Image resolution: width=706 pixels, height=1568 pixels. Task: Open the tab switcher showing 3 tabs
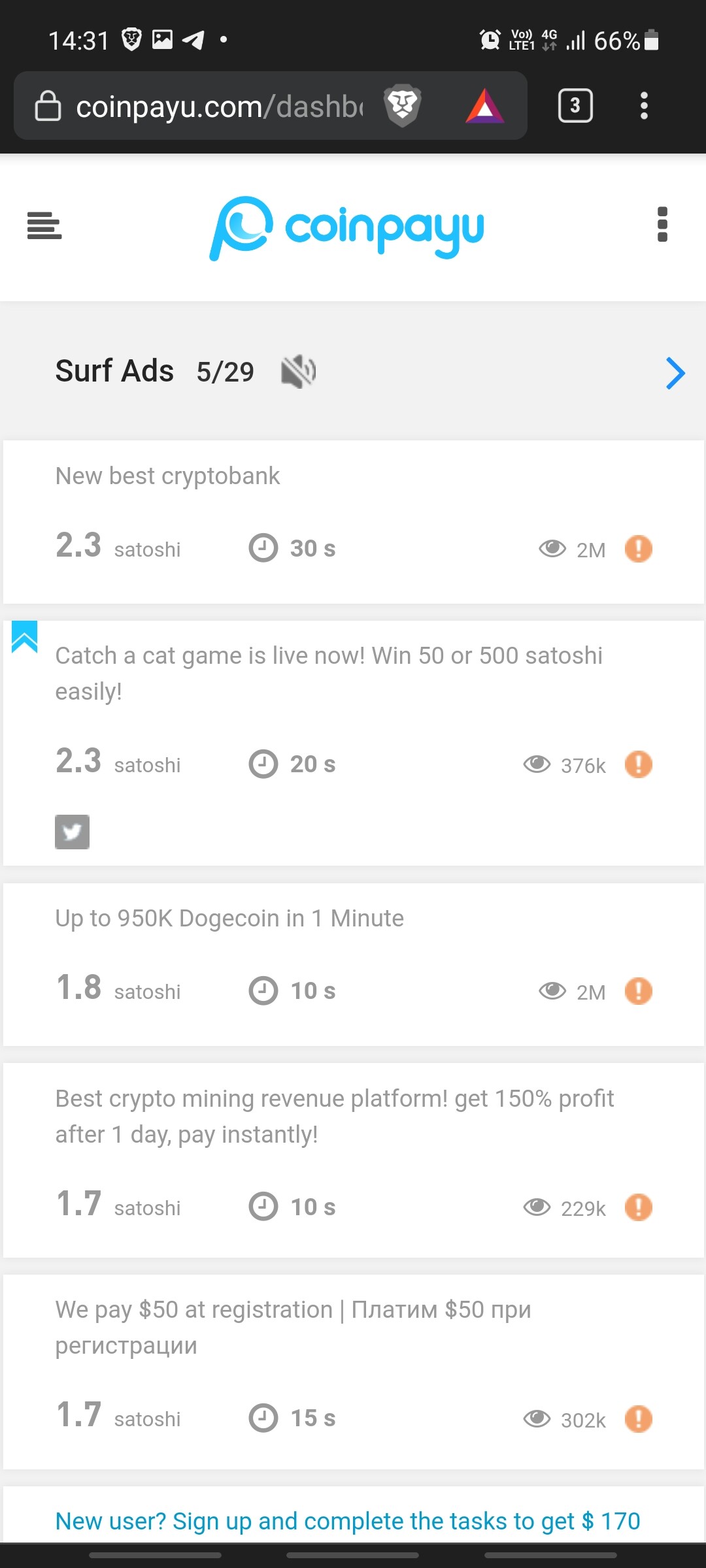[x=575, y=105]
